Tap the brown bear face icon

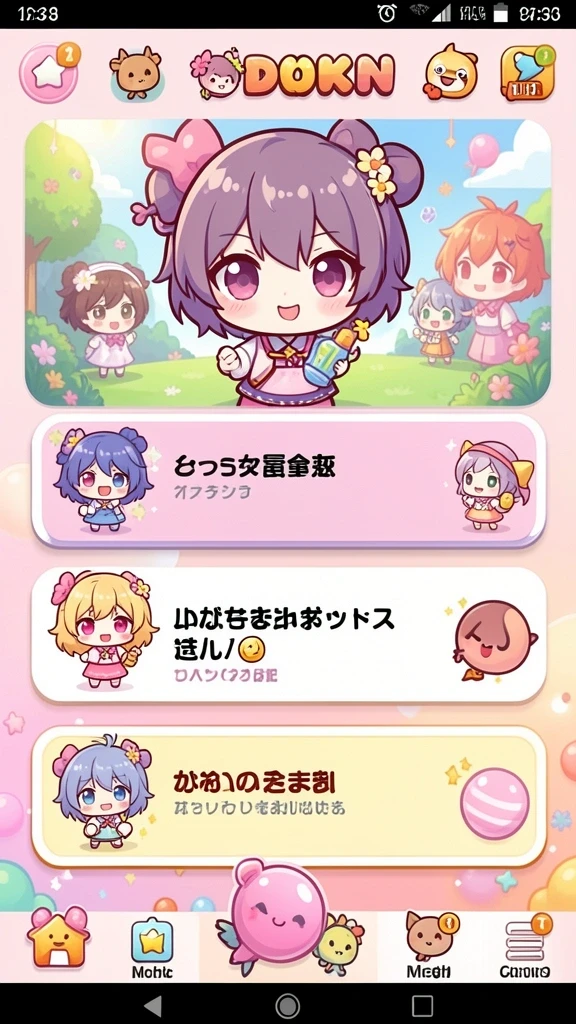[135, 72]
